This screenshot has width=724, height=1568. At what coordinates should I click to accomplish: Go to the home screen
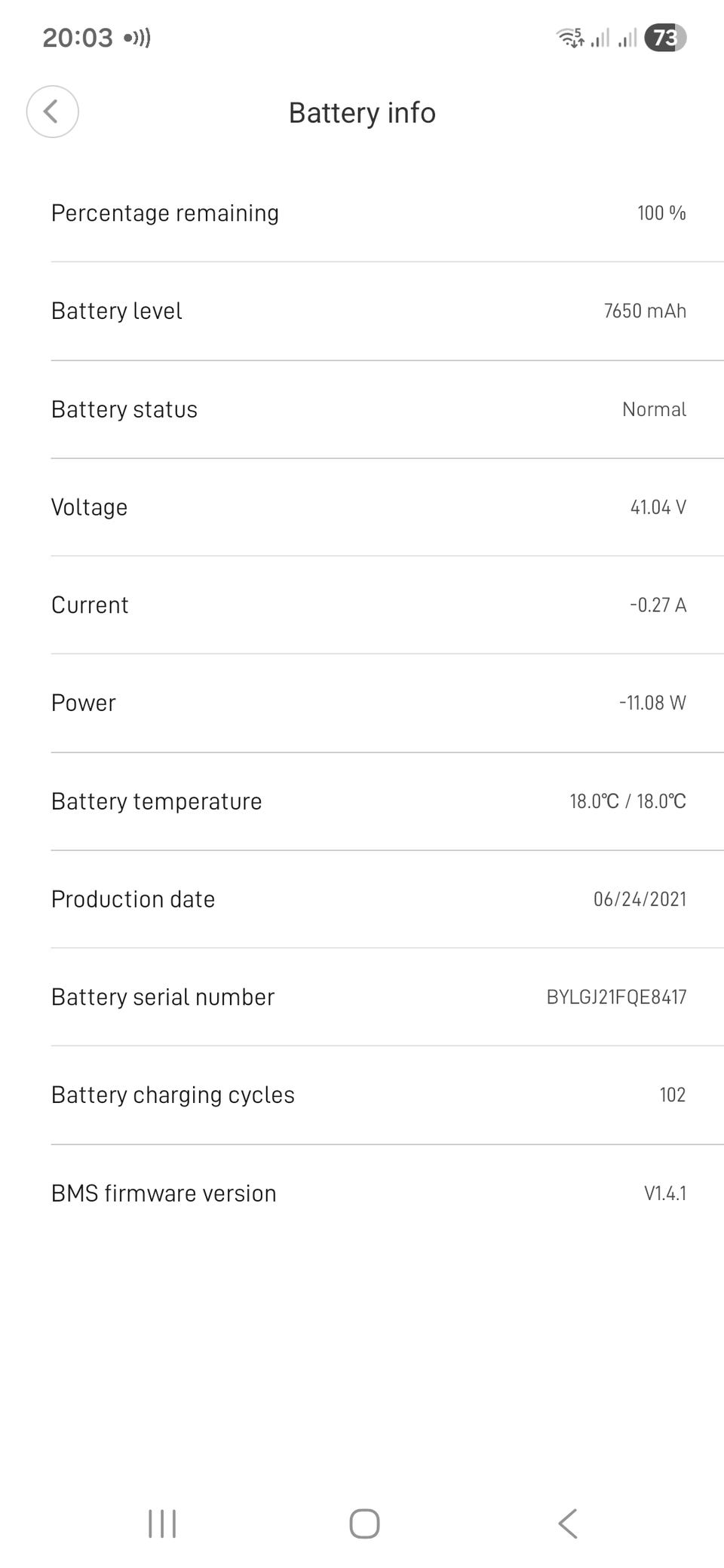[364, 1523]
